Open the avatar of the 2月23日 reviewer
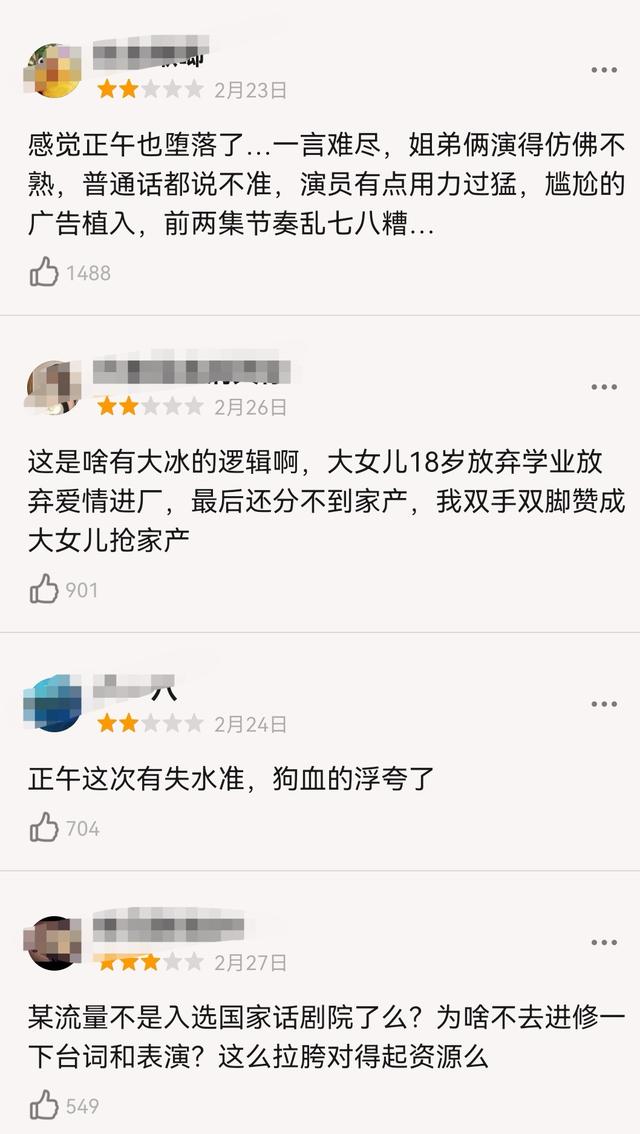The image size is (640, 1134). coord(53,70)
